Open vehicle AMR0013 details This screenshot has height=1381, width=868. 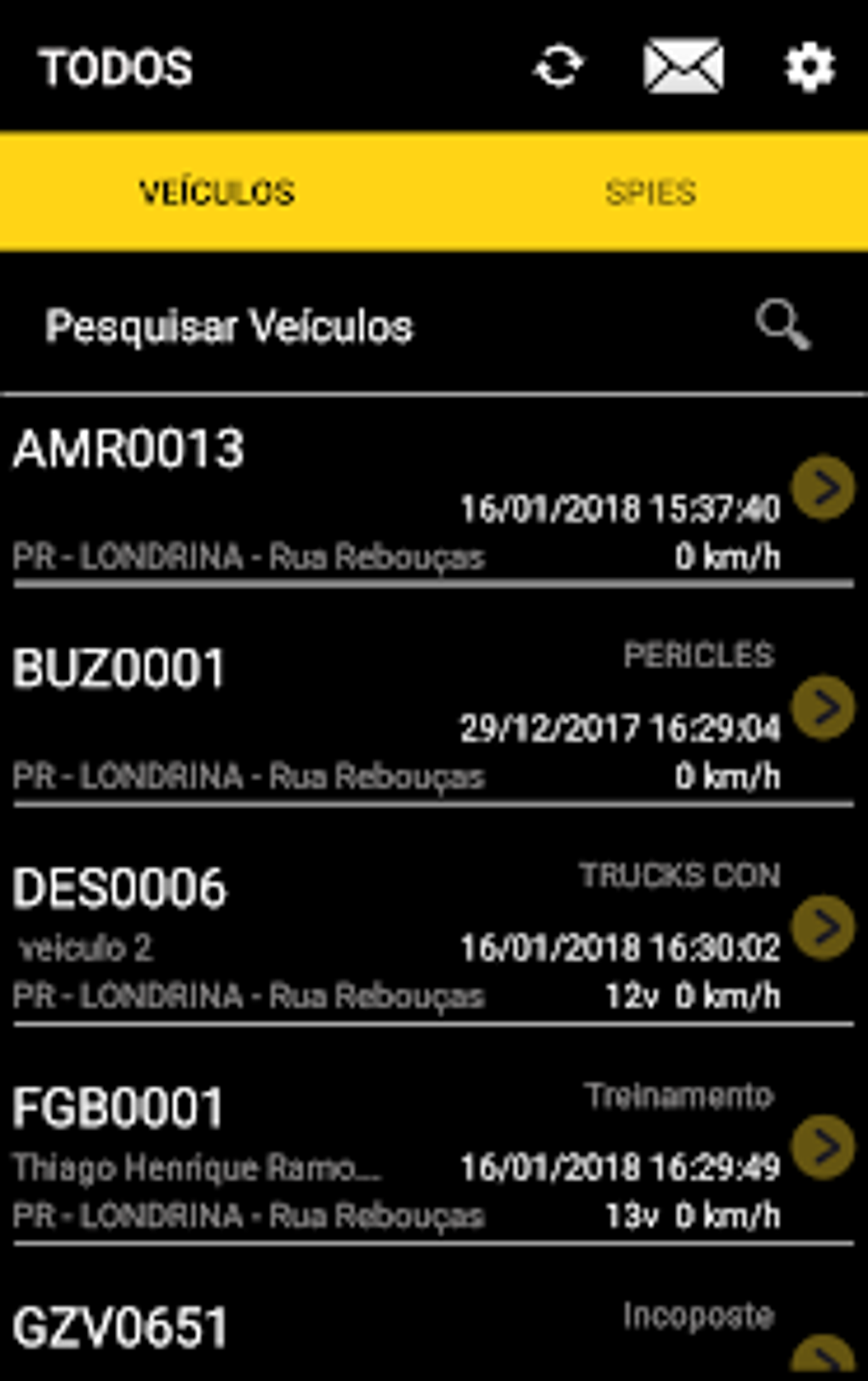(x=823, y=488)
